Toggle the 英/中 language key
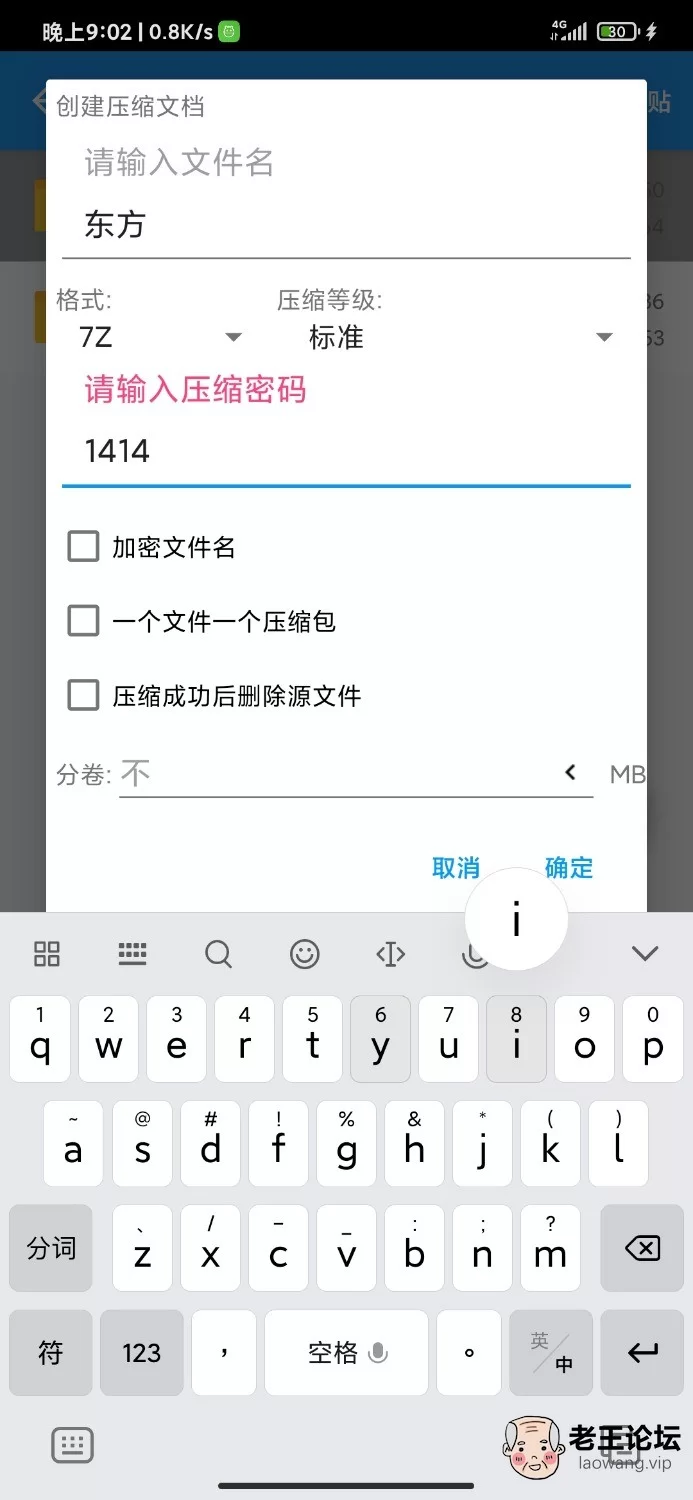This screenshot has width=693, height=1500. coord(551,1353)
